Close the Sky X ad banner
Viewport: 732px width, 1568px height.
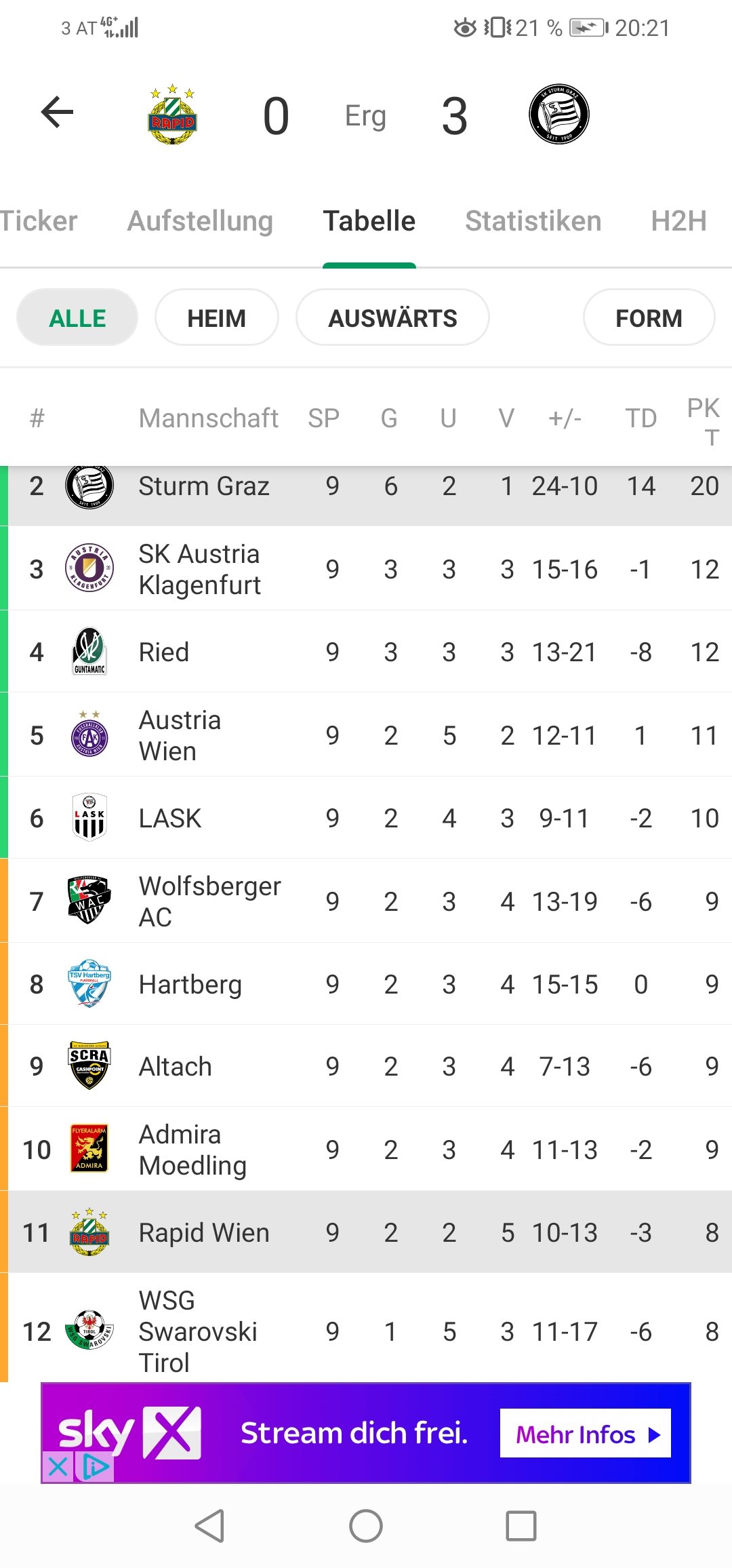pos(58,1468)
